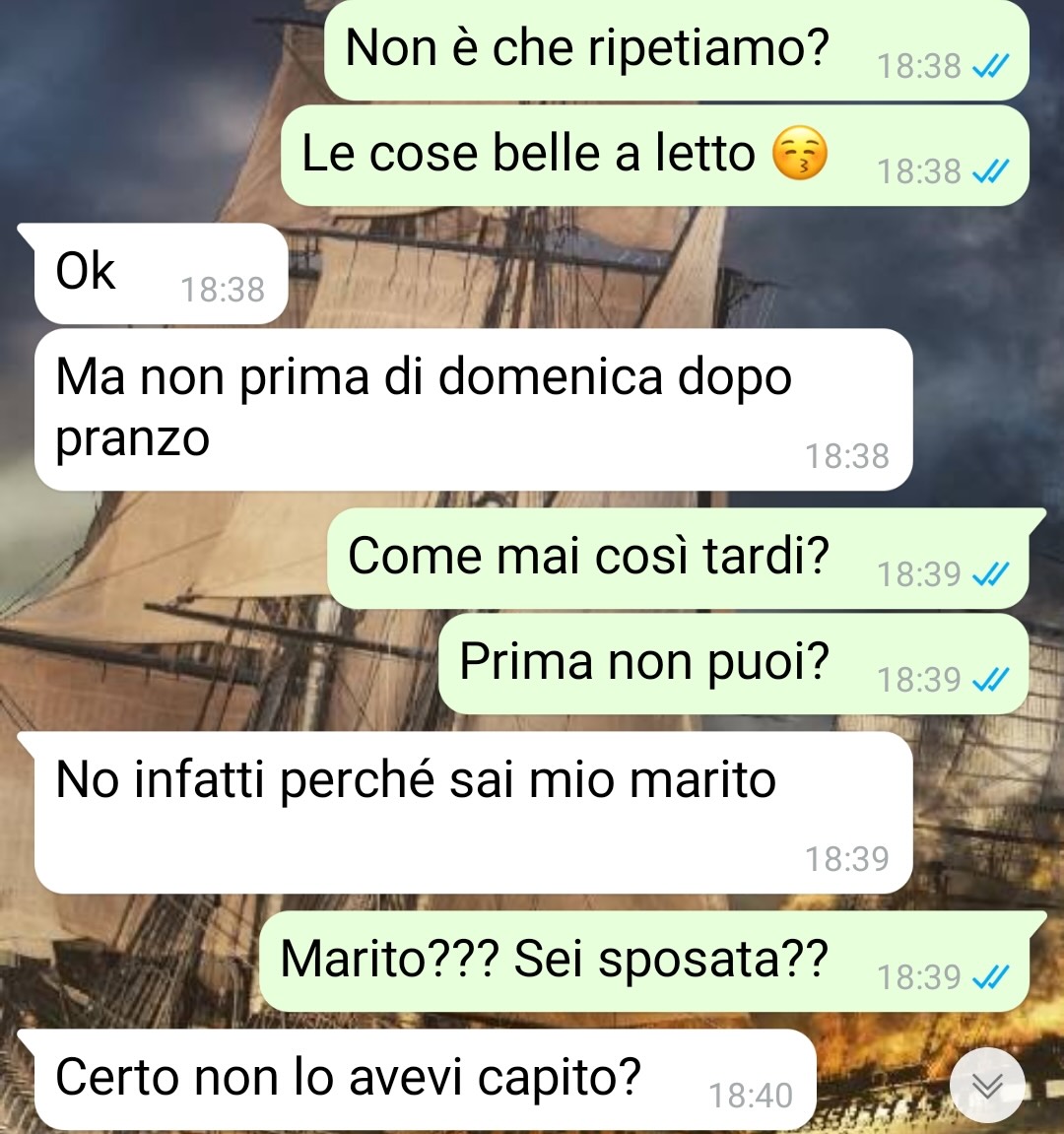Viewport: 1064px width, 1134px height.
Task: Jump to latest messages with down-arrow button
Action: click(x=987, y=1086)
